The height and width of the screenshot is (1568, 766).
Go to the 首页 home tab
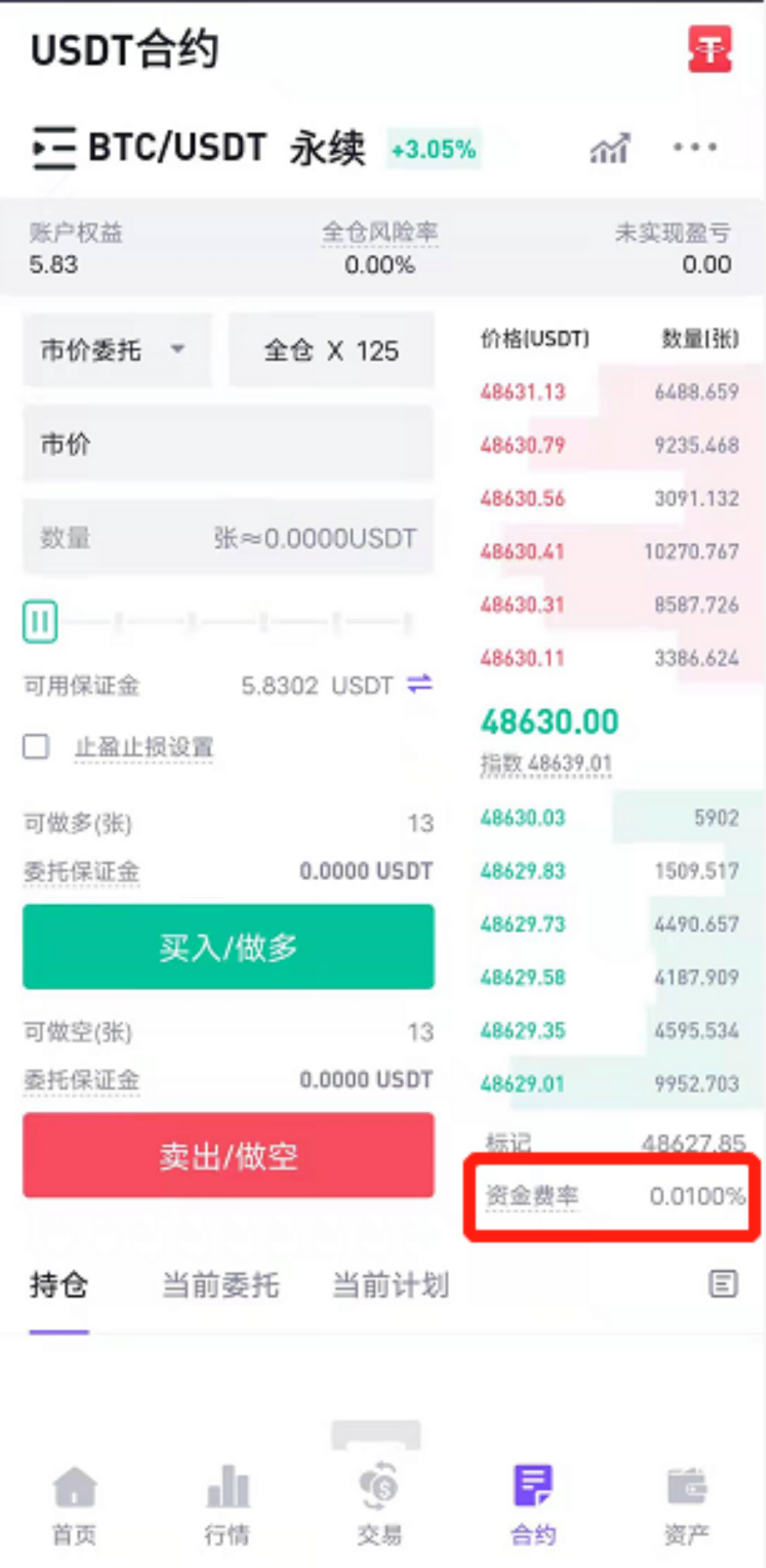pyautogui.click(x=74, y=1502)
